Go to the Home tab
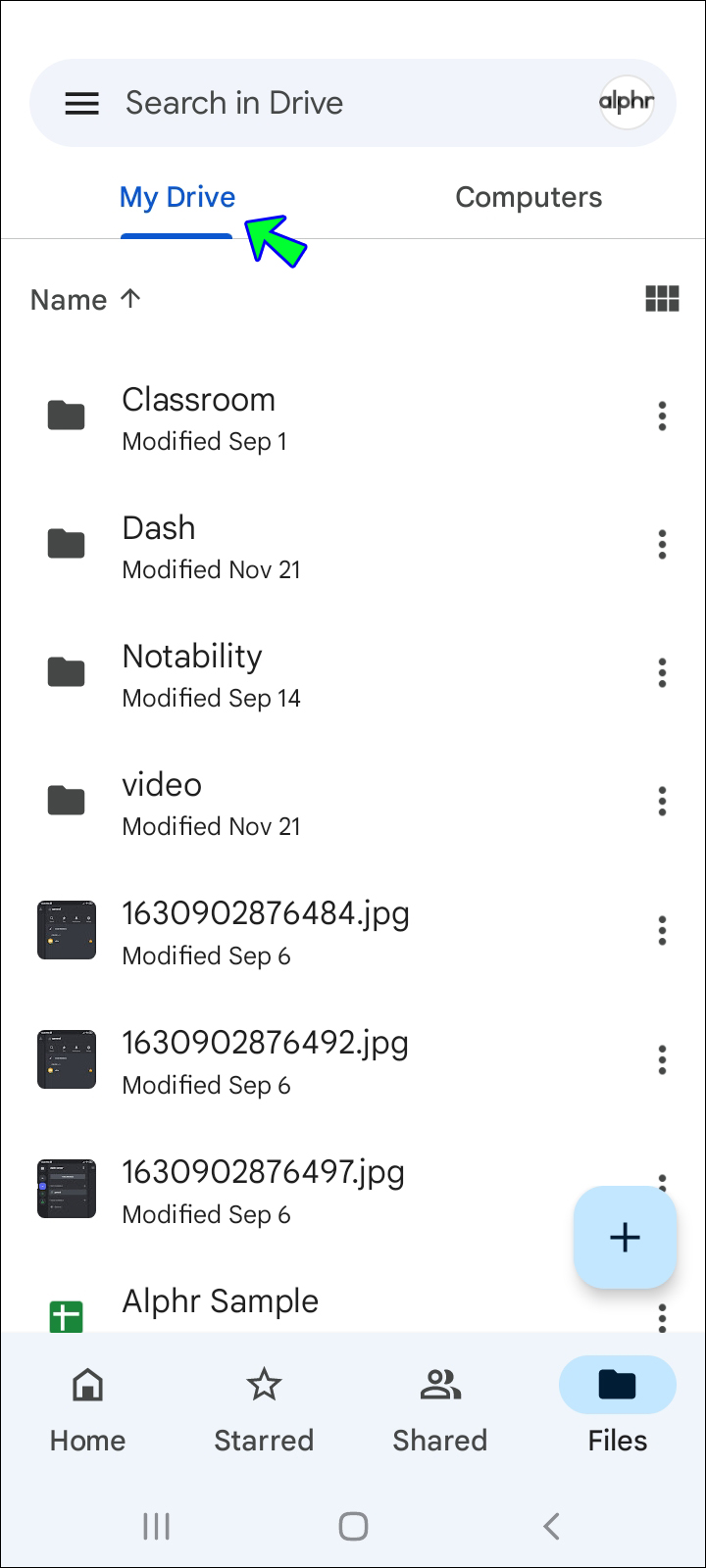This screenshot has height=1568, width=706. [88, 1409]
